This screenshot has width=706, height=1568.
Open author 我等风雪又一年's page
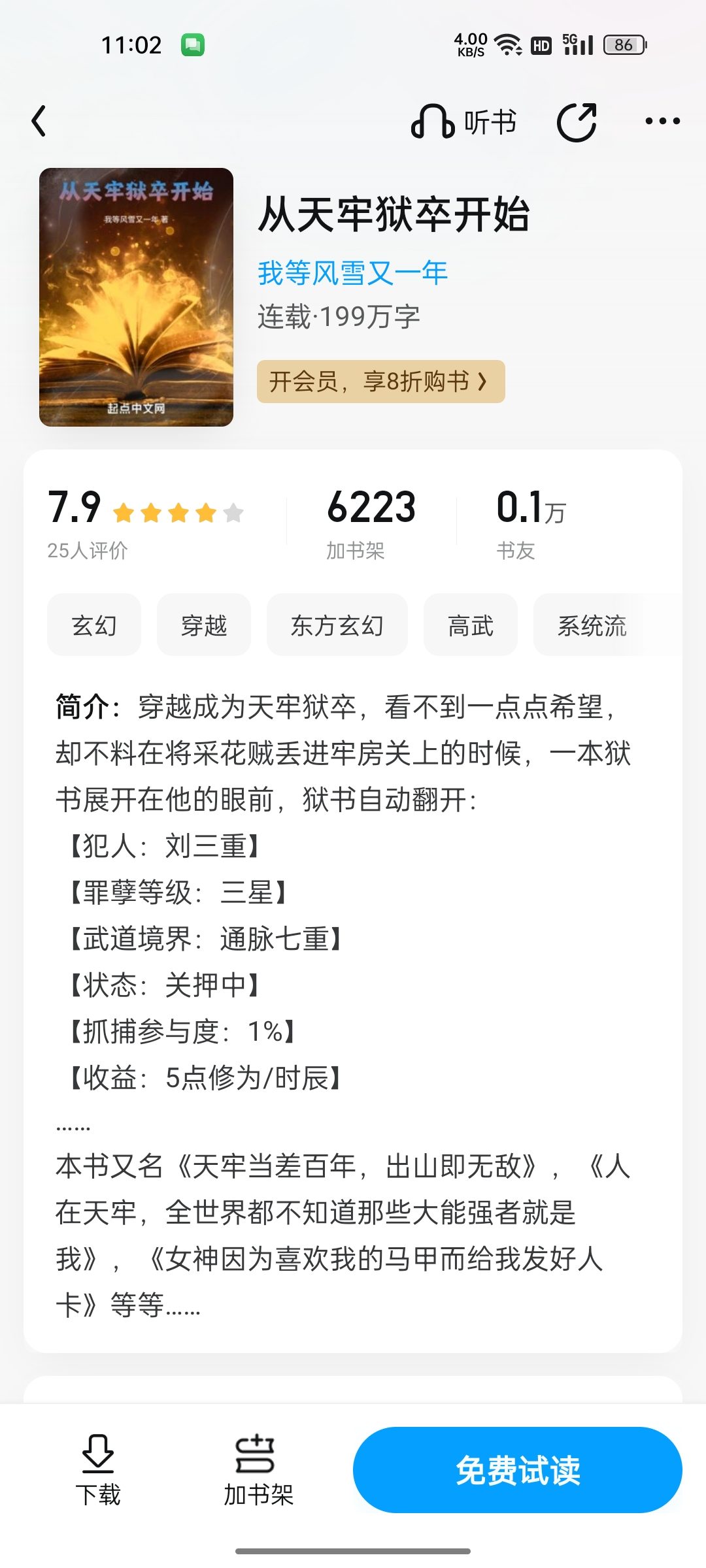pyautogui.click(x=352, y=273)
